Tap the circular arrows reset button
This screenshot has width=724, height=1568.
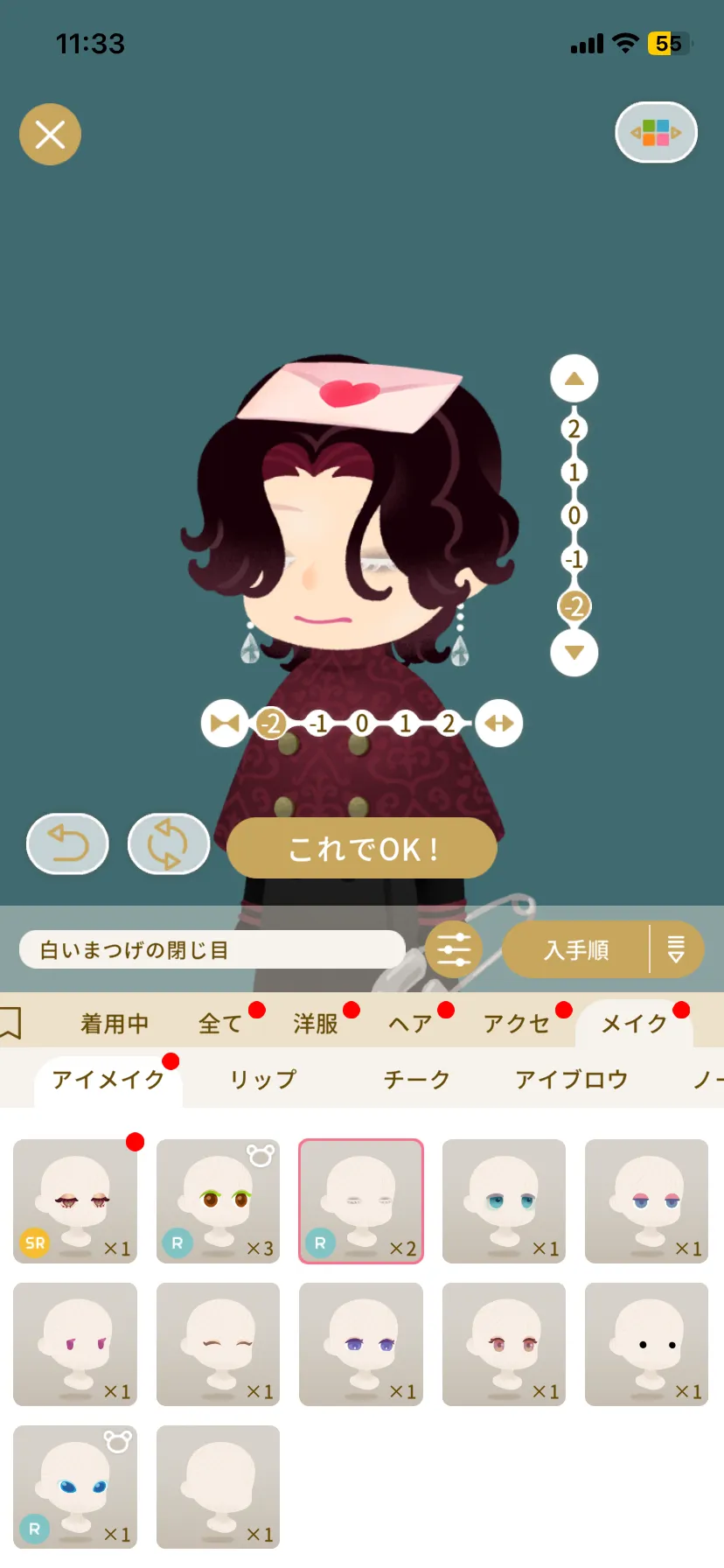pos(168,844)
